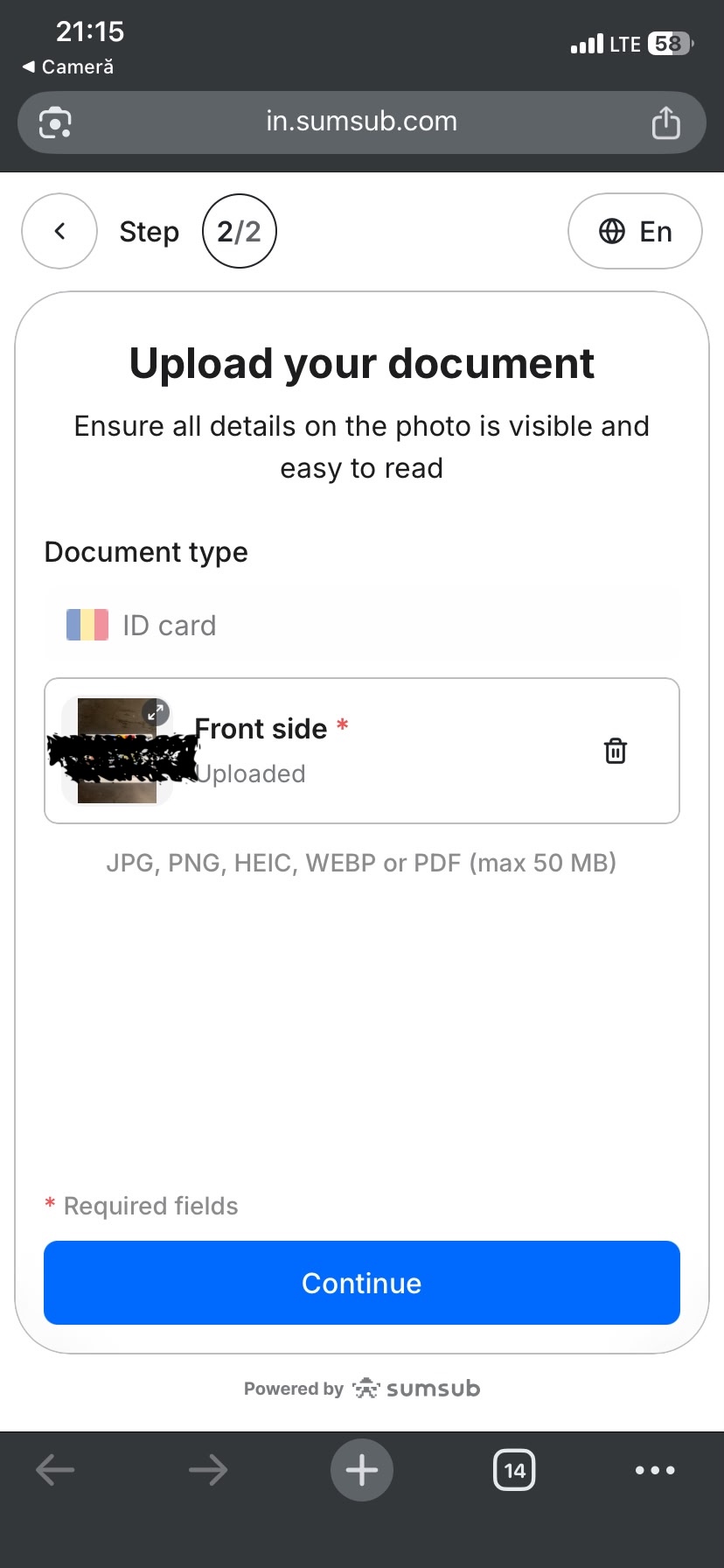Return to the Cameră app
Image resolution: width=724 pixels, height=1568 pixels.
67,66
